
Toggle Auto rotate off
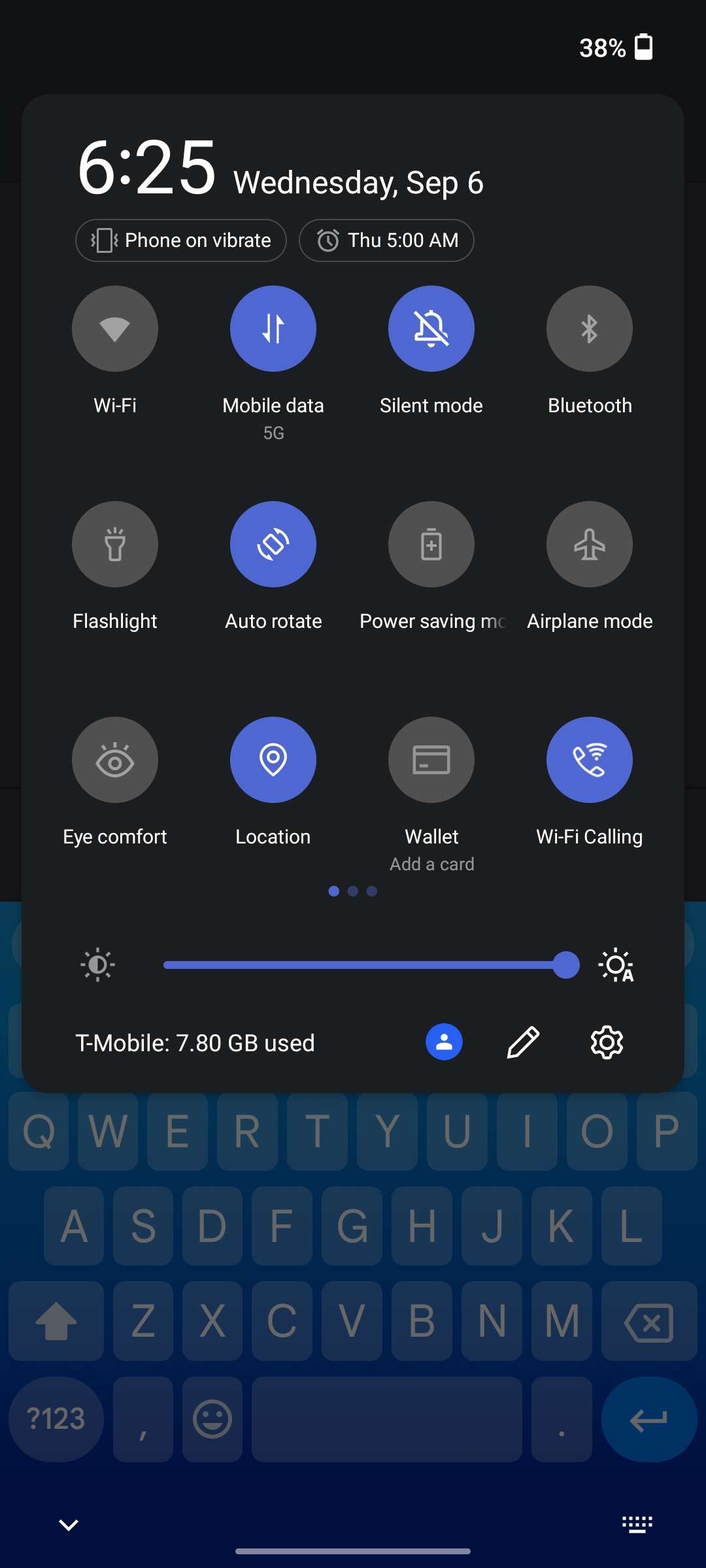click(273, 544)
